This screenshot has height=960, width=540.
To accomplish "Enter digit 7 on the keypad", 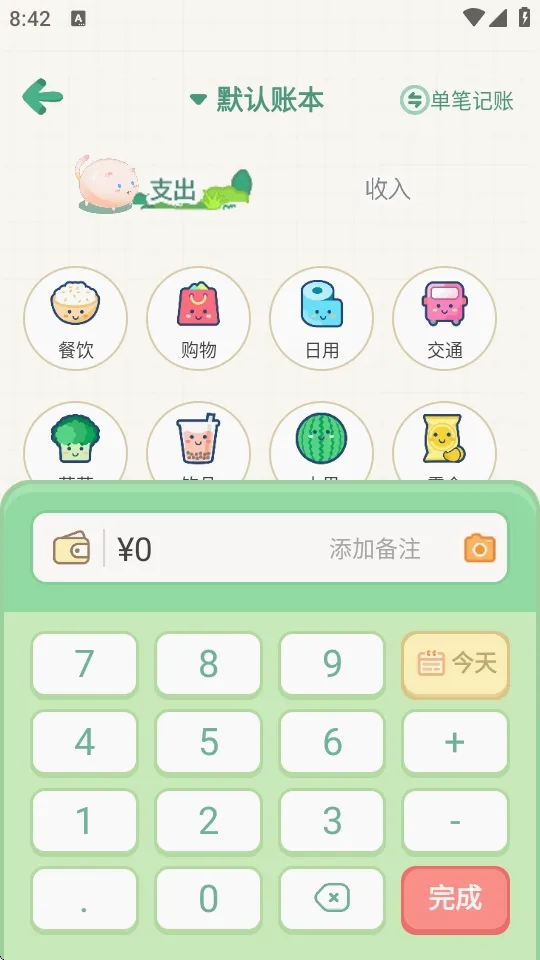I will pos(84,664).
